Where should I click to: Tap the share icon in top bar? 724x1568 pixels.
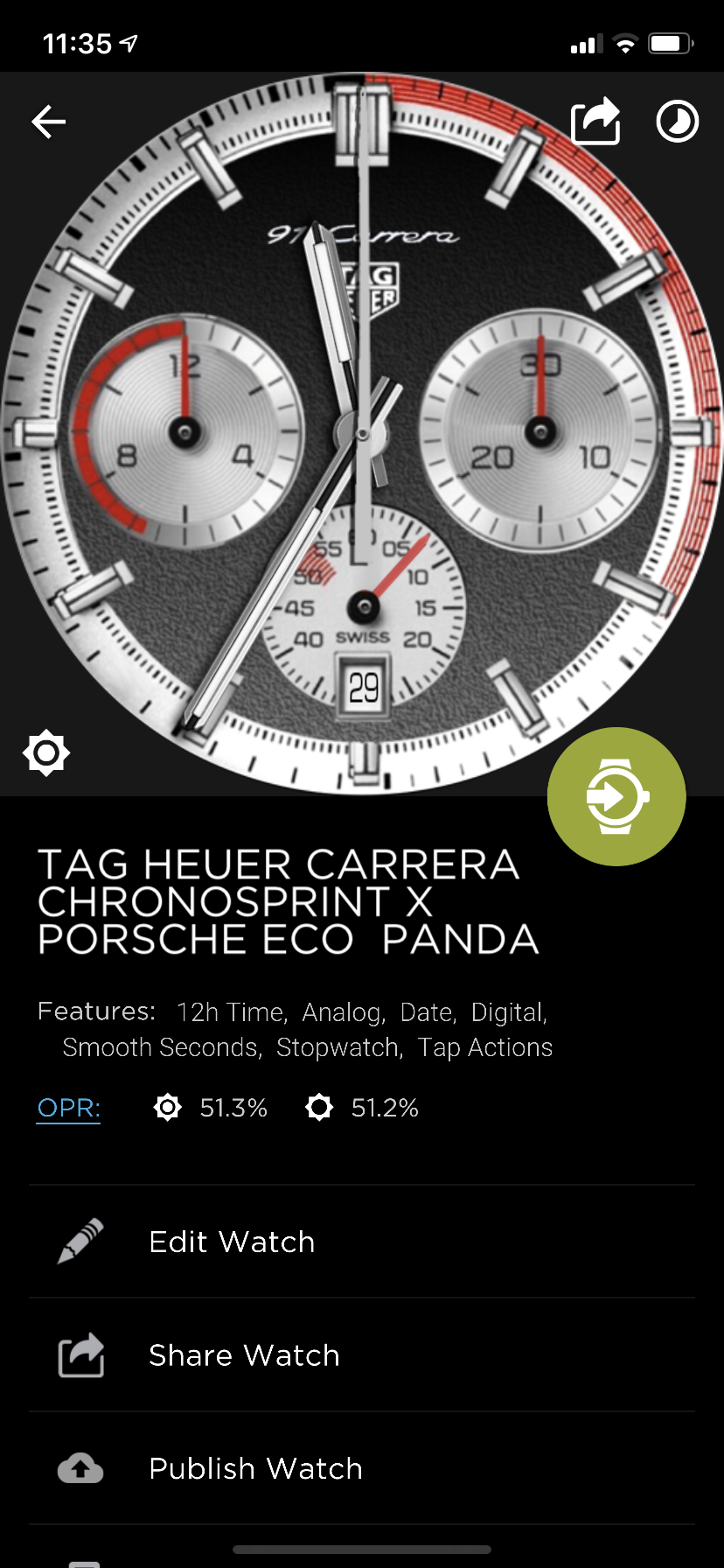coord(595,121)
